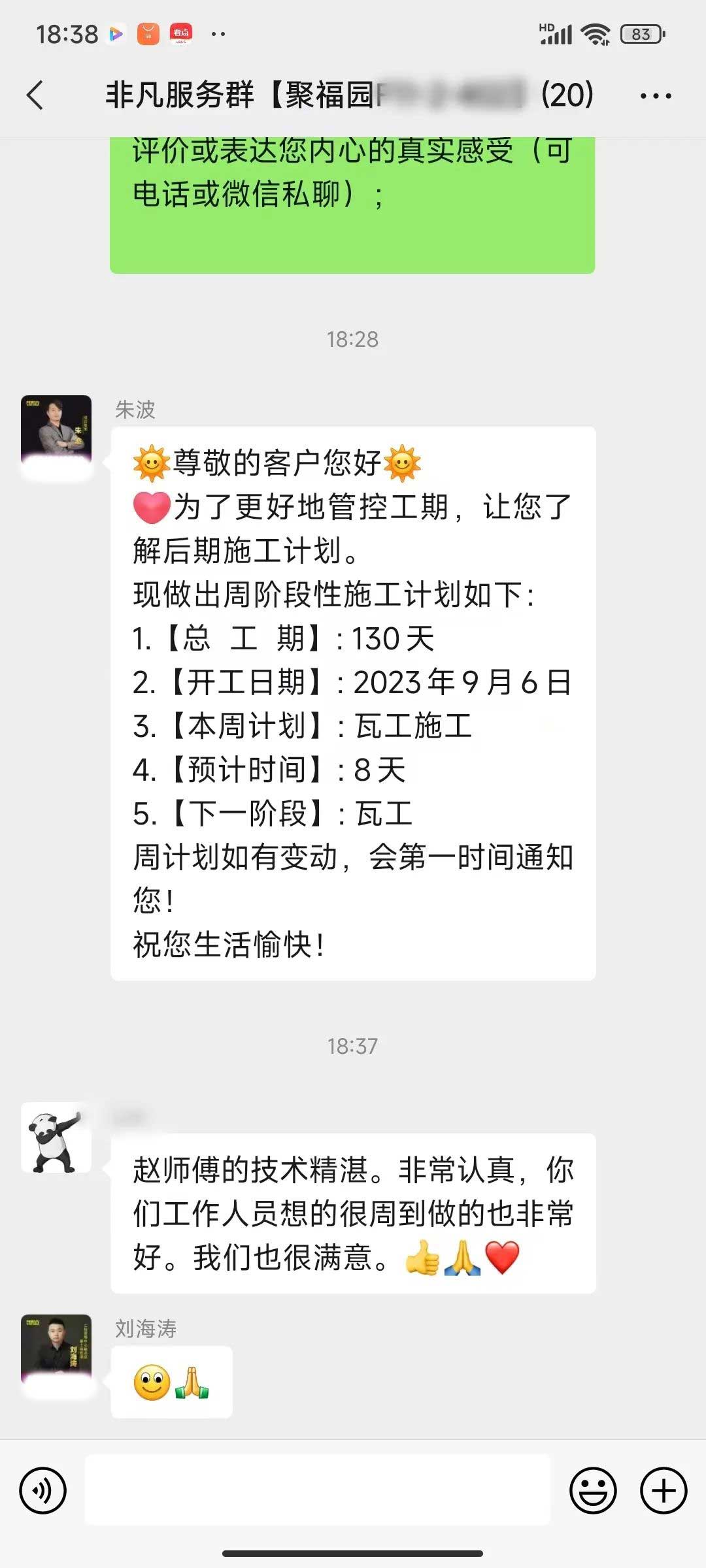Viewport: 706px width, 1568px height.
Task: Open the emoji picker
Action: (593, 1491)
